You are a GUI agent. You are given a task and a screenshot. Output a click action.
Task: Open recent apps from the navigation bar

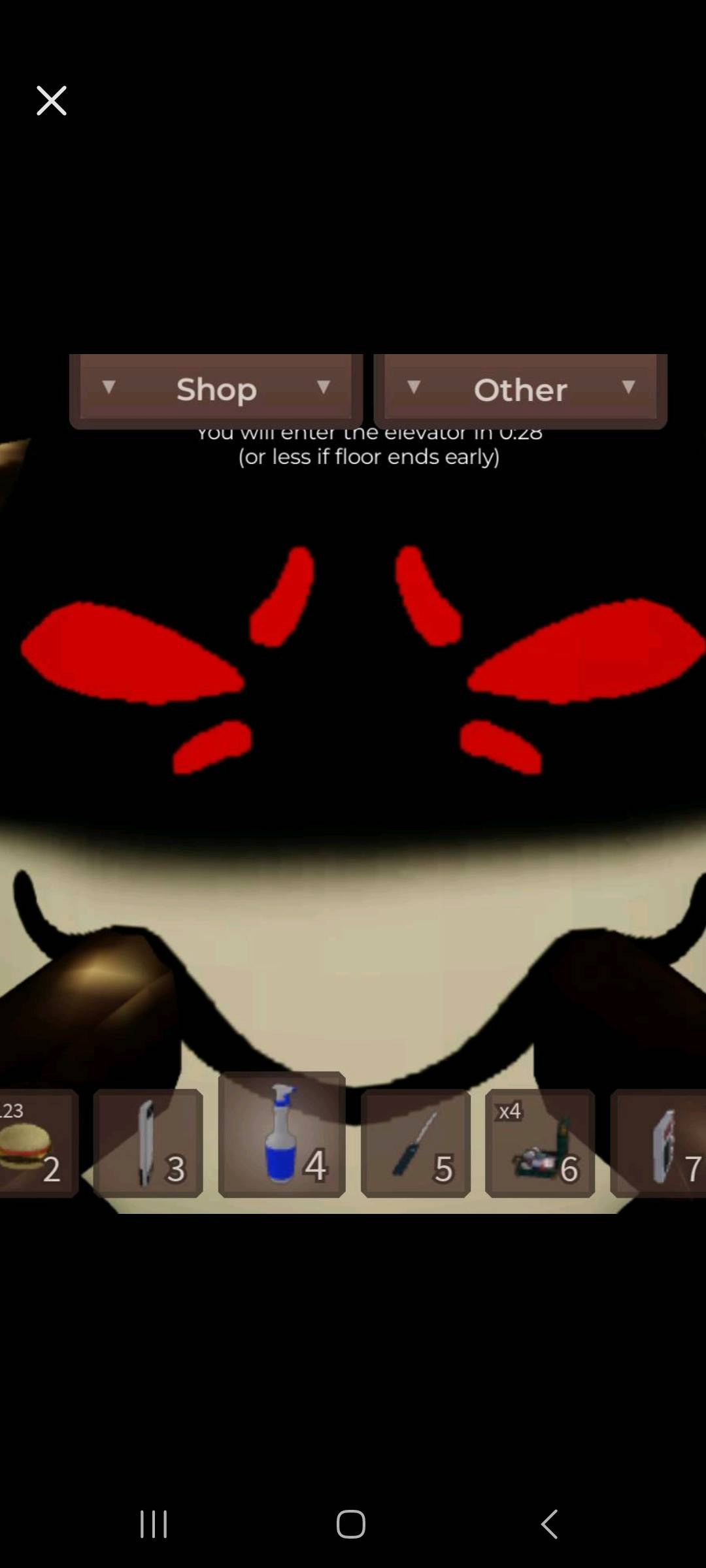(x=154, y=1524)
